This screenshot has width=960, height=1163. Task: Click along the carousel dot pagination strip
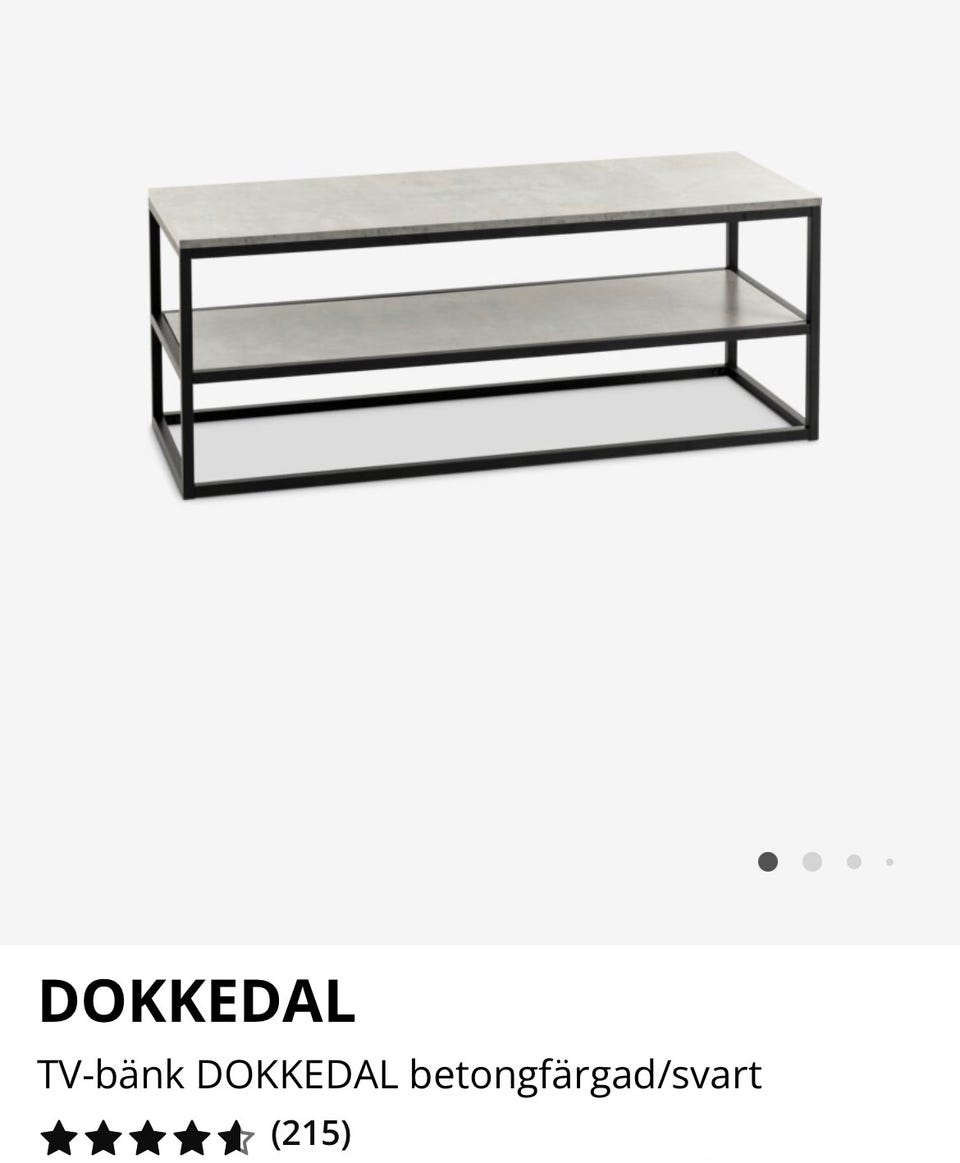[x=828, y=859]
